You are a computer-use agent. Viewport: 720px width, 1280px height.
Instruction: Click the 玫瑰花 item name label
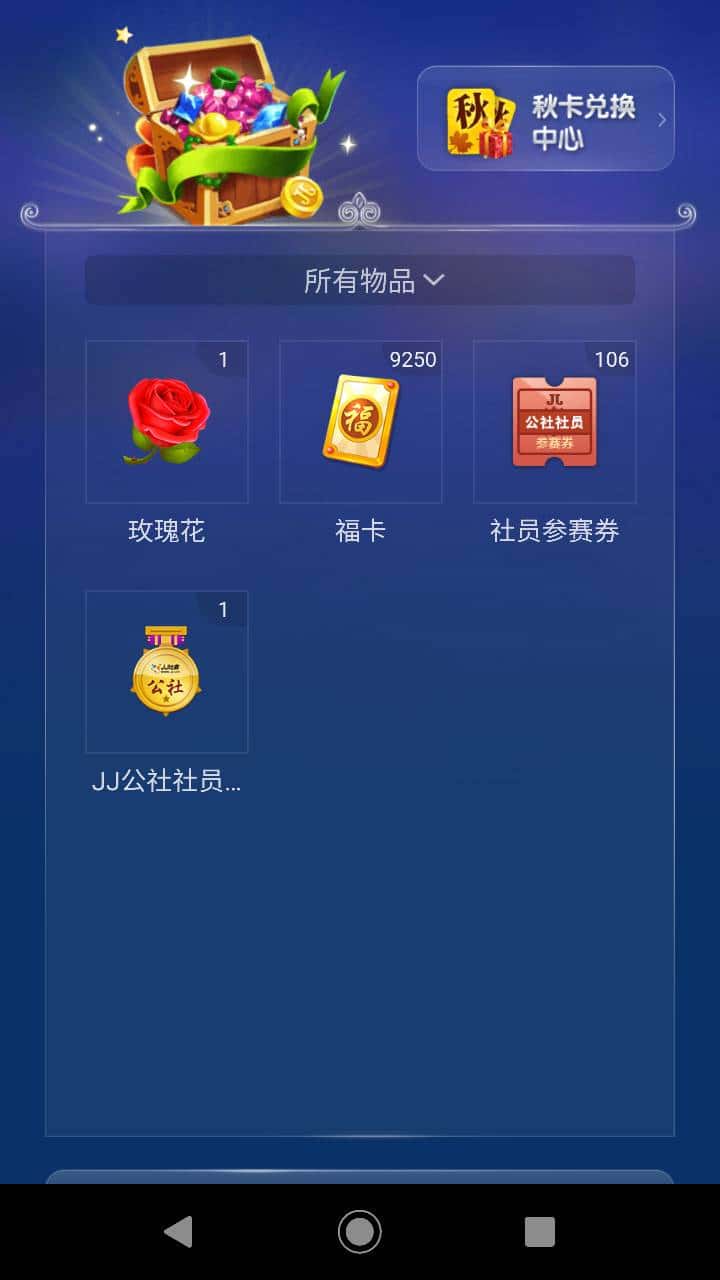[166, 531]
